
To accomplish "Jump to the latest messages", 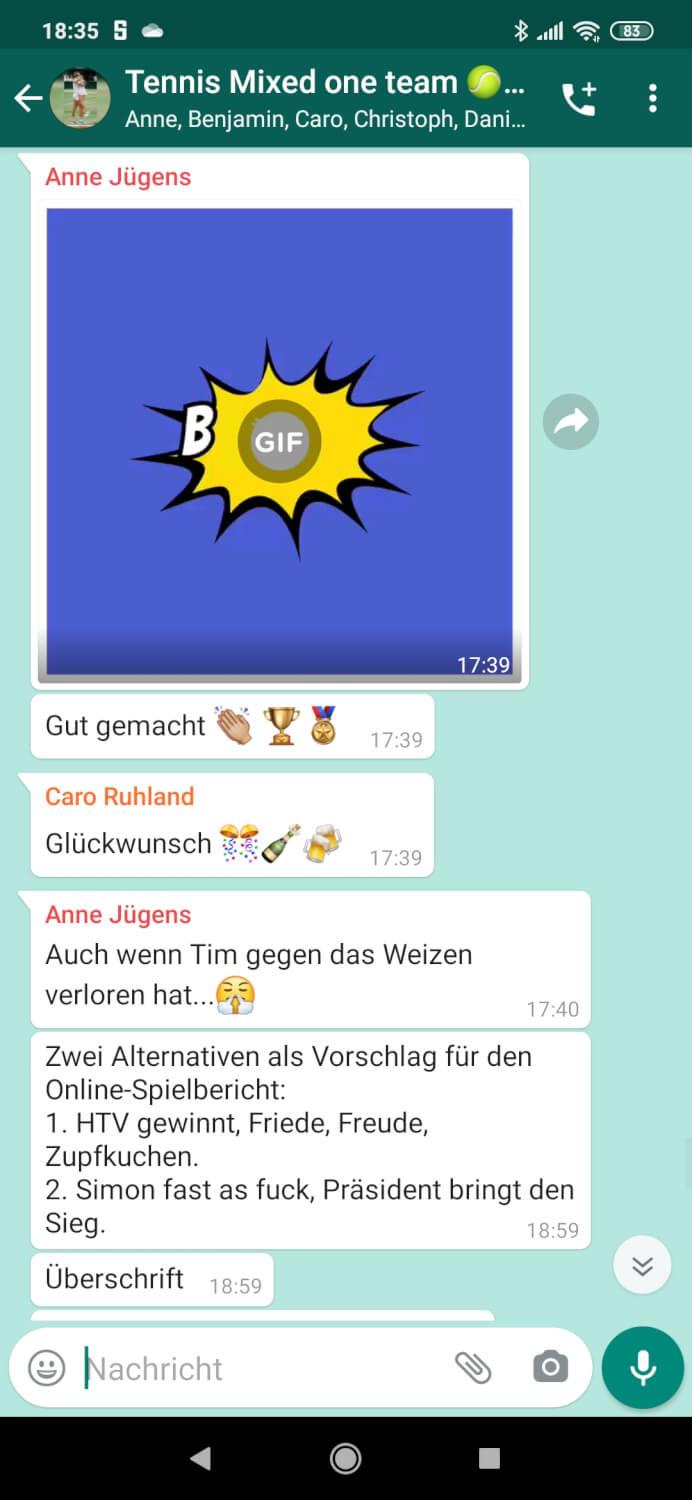I will tap(642, 1266).
